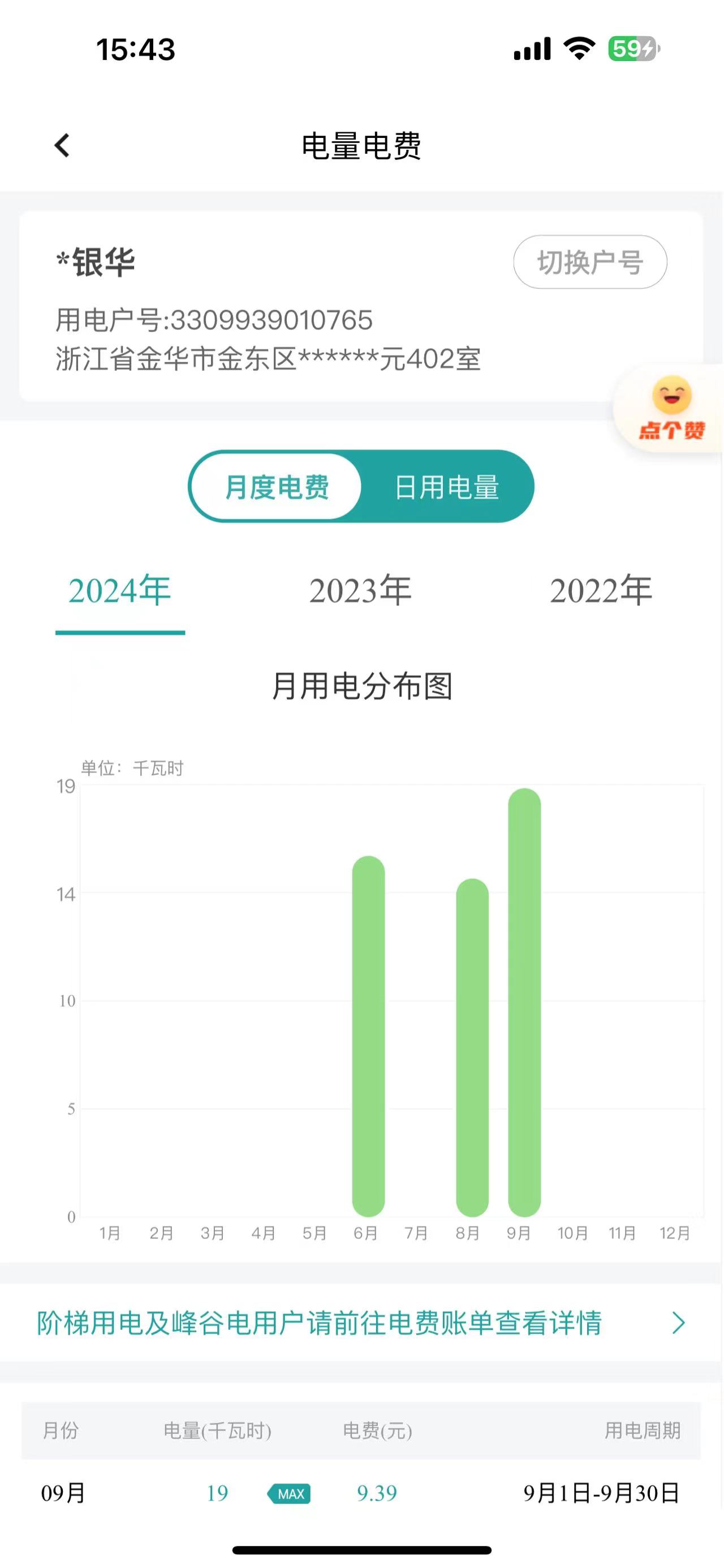Switch to the 日用电量 segment
Image resolution: width=724 pixels, height=1568 pixels.
(x=446, y=487)
